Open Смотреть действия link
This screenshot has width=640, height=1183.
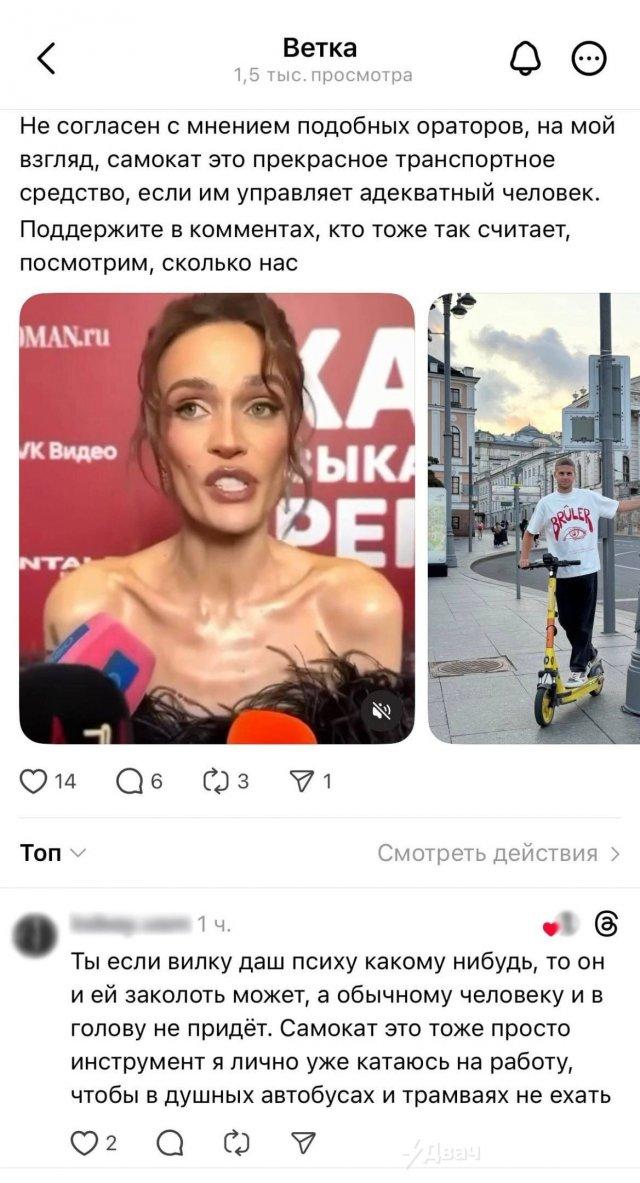pyautogui.click(x=498, y=853)
